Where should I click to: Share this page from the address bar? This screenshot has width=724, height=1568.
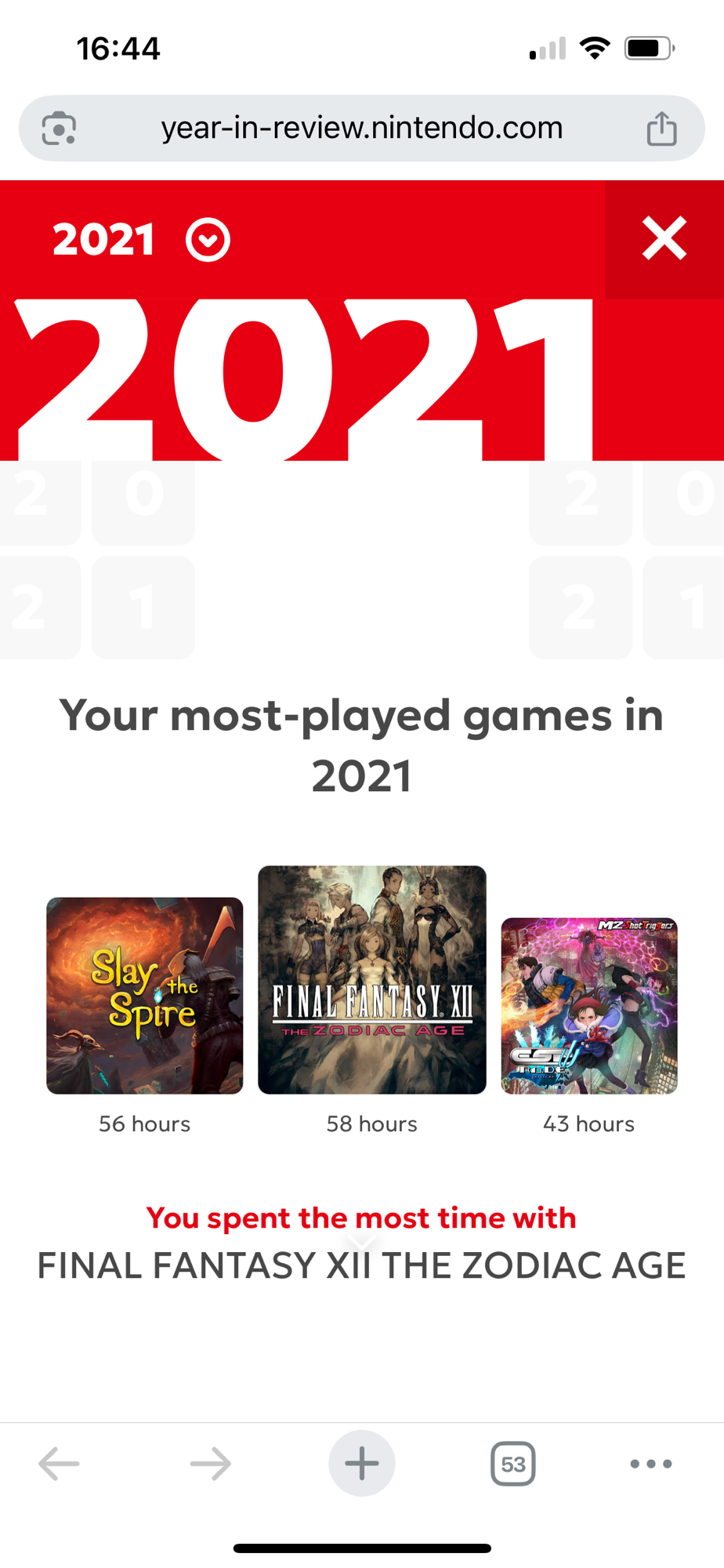pyautogui.click(x=661, y=129)
